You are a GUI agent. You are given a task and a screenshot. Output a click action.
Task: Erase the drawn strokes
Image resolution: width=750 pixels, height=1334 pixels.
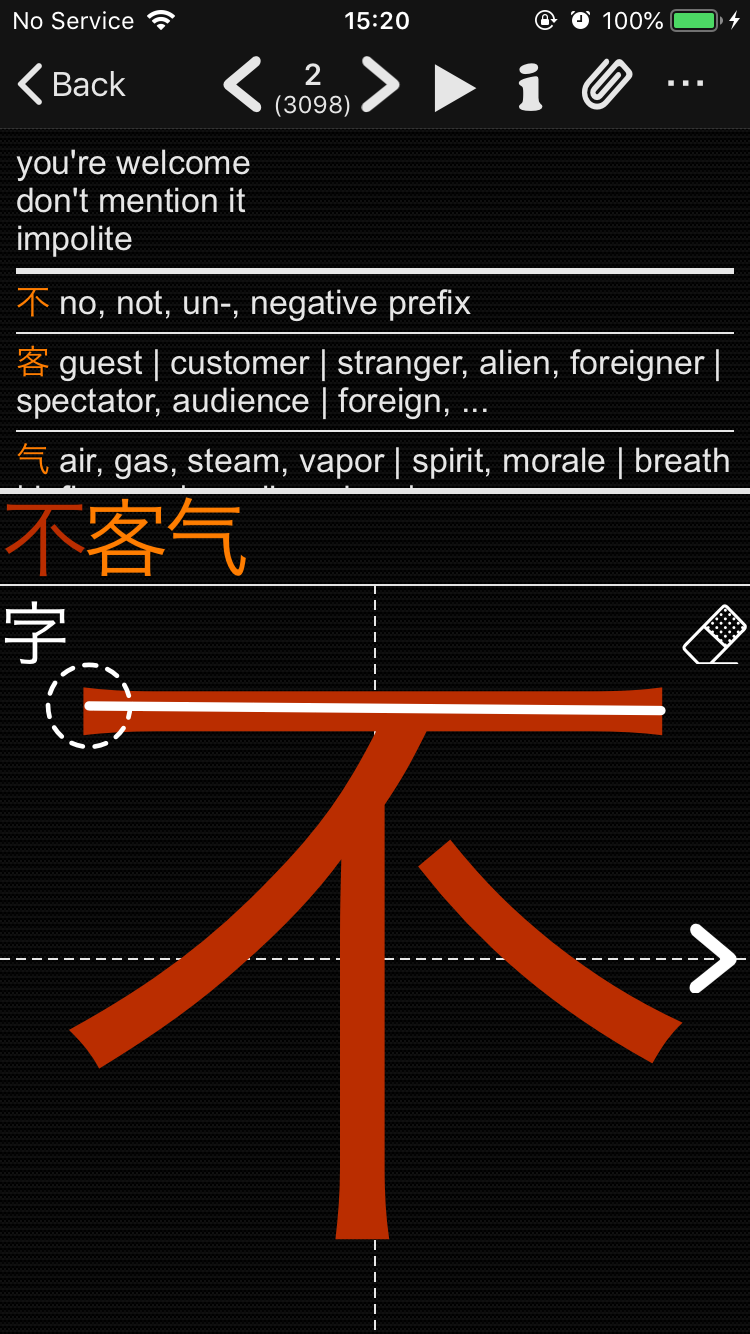pyautogui.click(x=715, y=633)
